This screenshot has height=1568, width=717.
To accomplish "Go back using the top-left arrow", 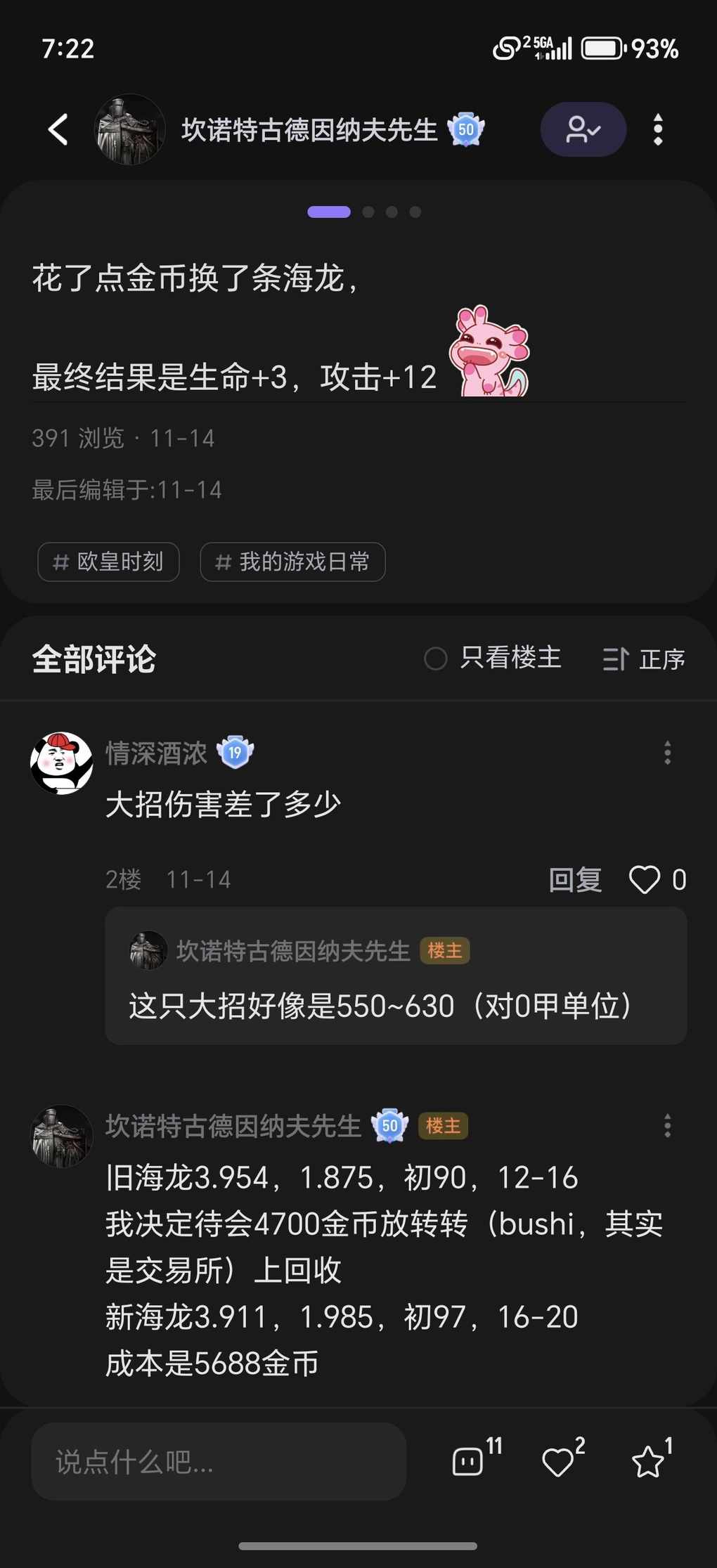I will point(58,130).
